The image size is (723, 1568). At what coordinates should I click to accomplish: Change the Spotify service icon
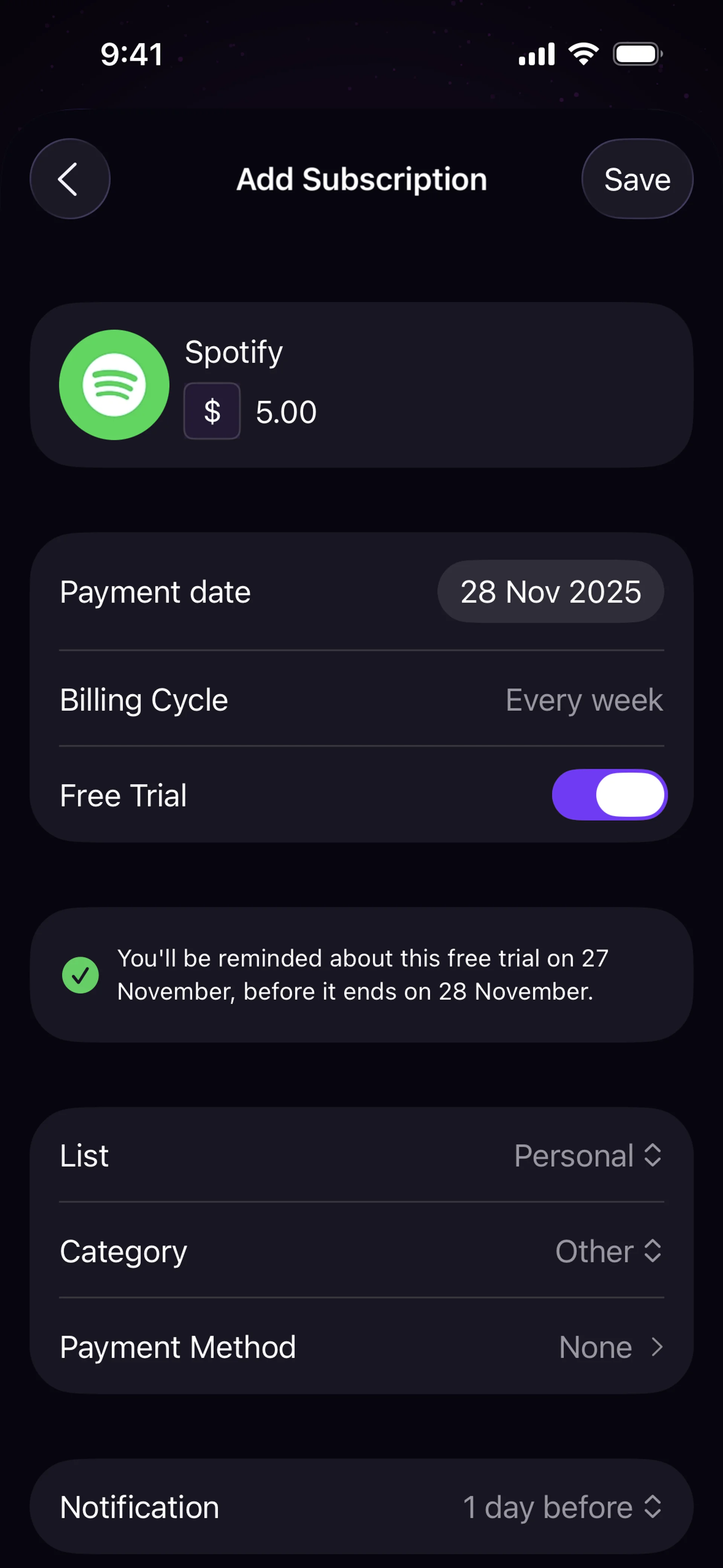click(x=114, y=385)
